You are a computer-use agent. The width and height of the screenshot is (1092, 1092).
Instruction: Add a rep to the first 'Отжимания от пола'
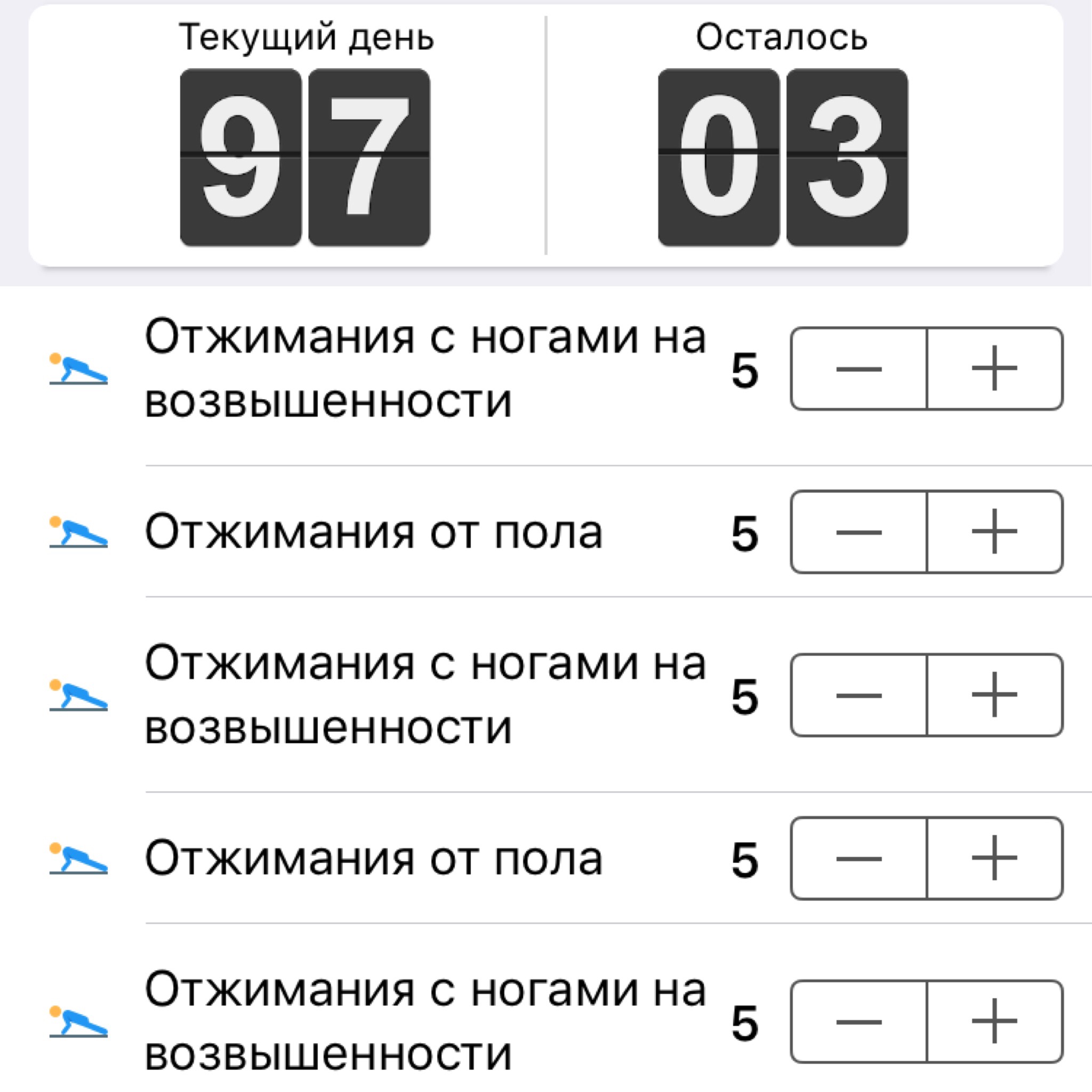[994, 531]
